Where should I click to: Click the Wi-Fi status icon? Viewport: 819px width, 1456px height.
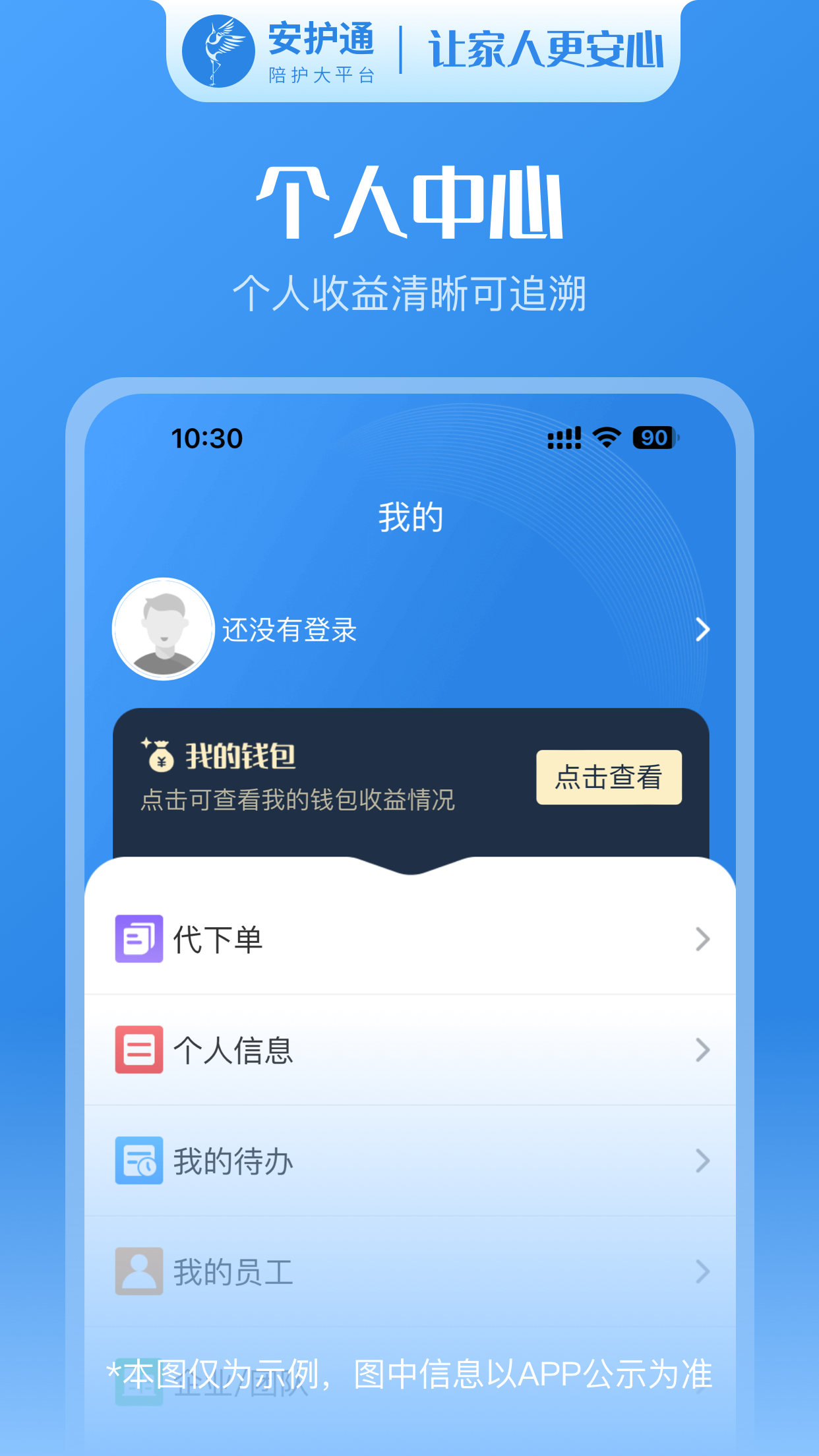606,437
